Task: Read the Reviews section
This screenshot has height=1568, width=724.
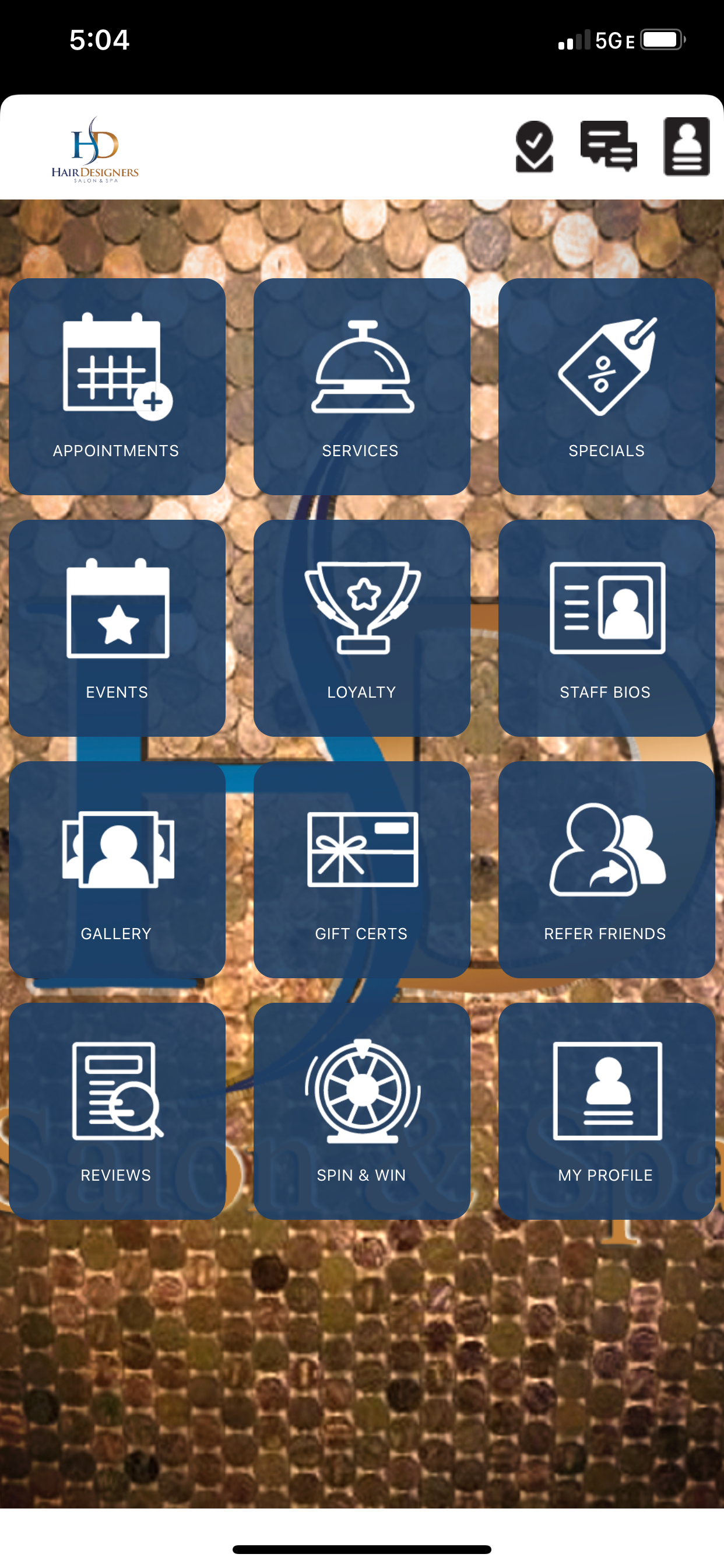Action: coord(117,1111)
